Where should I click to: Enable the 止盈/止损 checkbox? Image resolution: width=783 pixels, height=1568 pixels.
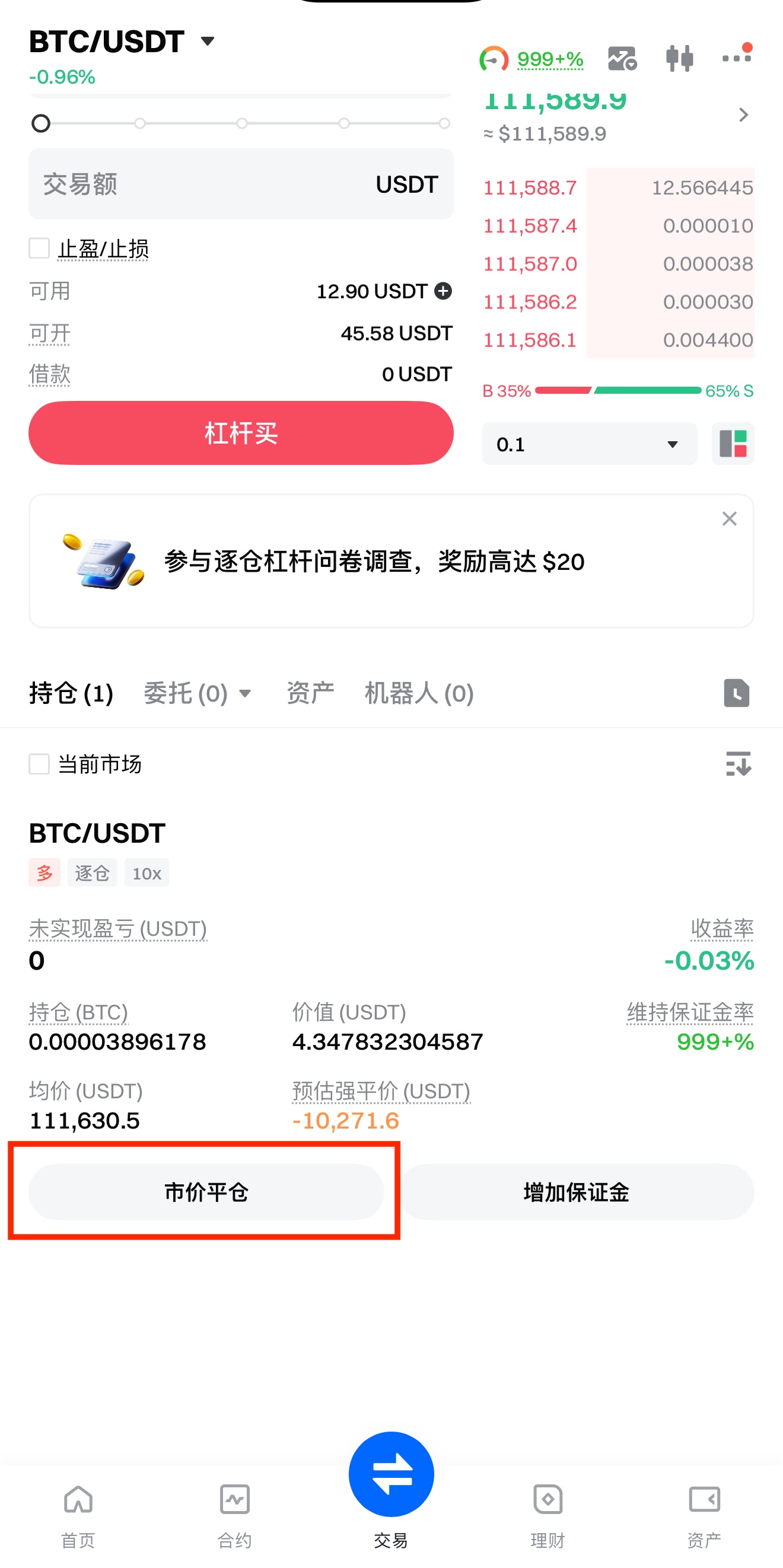click(40, 248)
